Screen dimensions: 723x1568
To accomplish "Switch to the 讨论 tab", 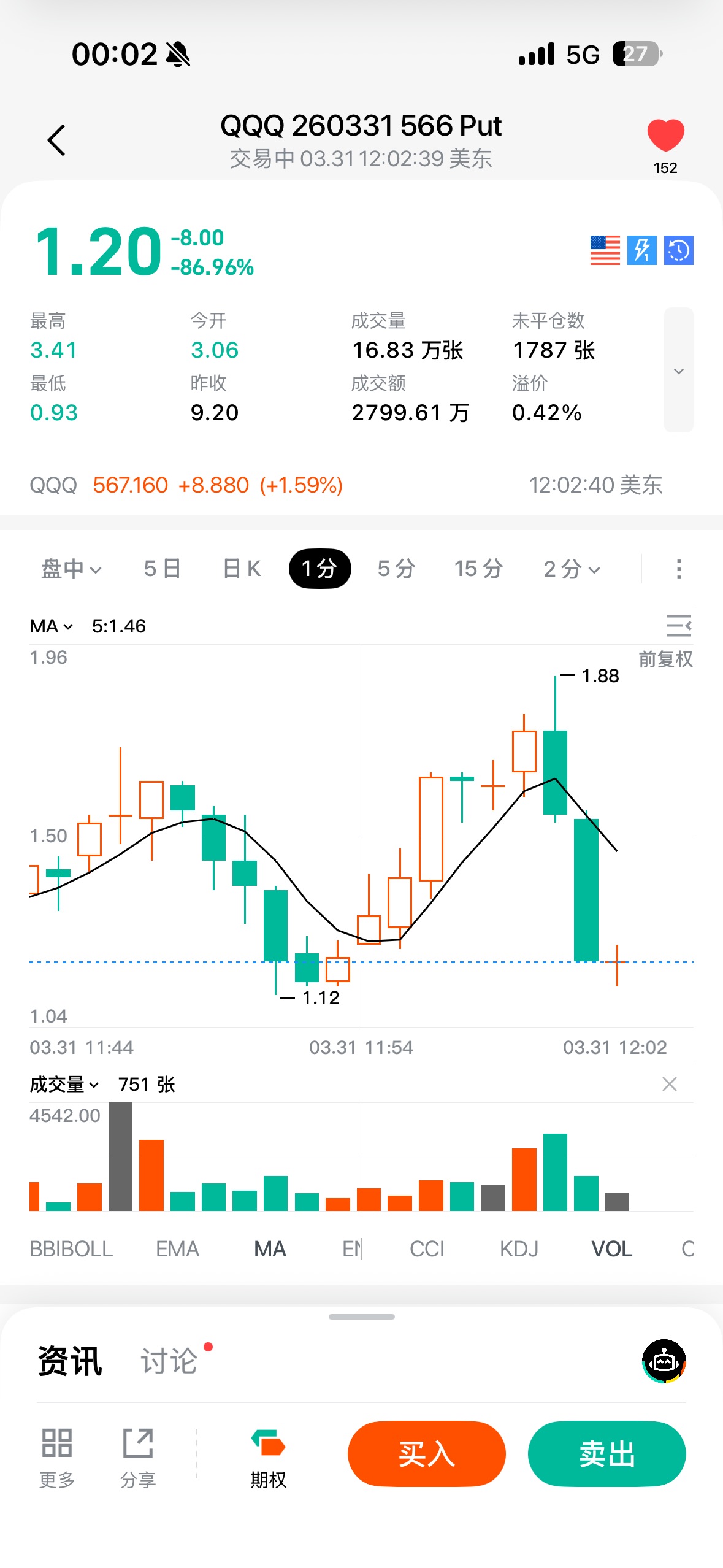I will click(169, 1361).
